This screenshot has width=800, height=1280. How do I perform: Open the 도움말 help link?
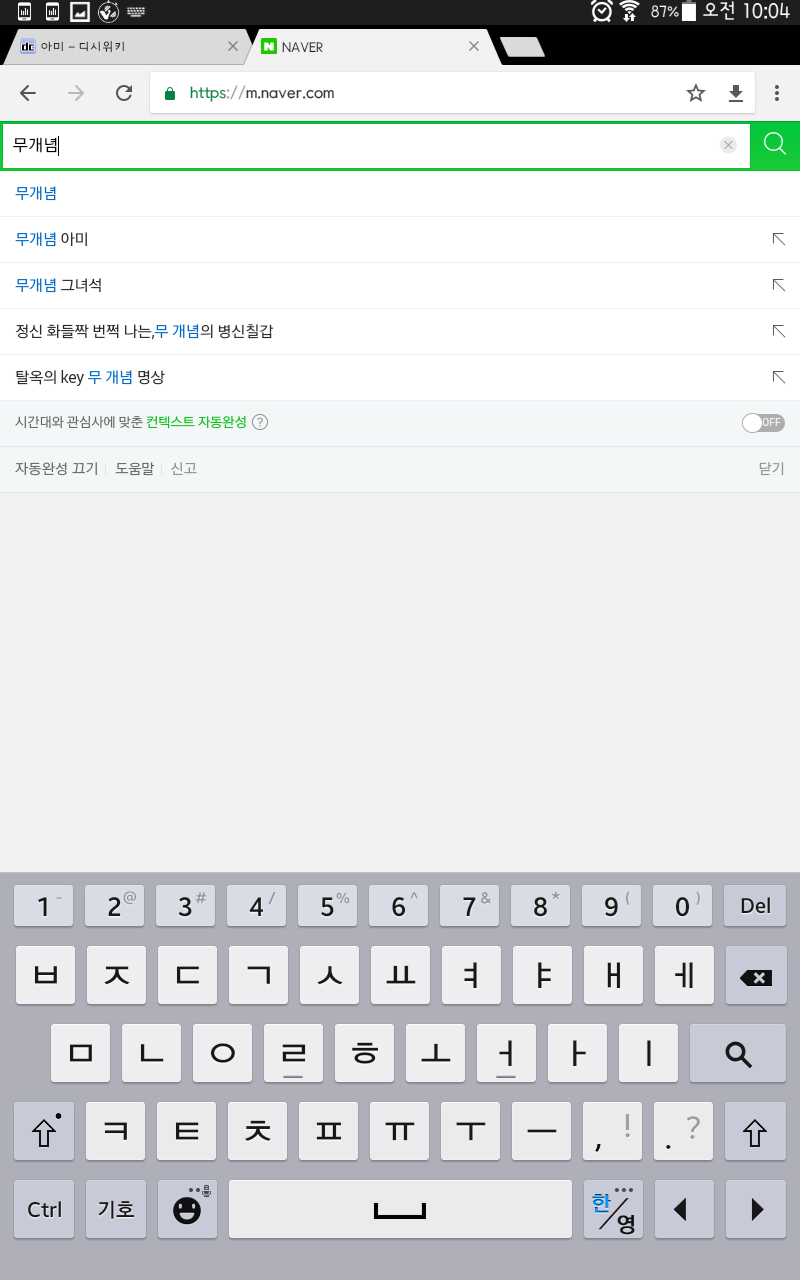134,468
